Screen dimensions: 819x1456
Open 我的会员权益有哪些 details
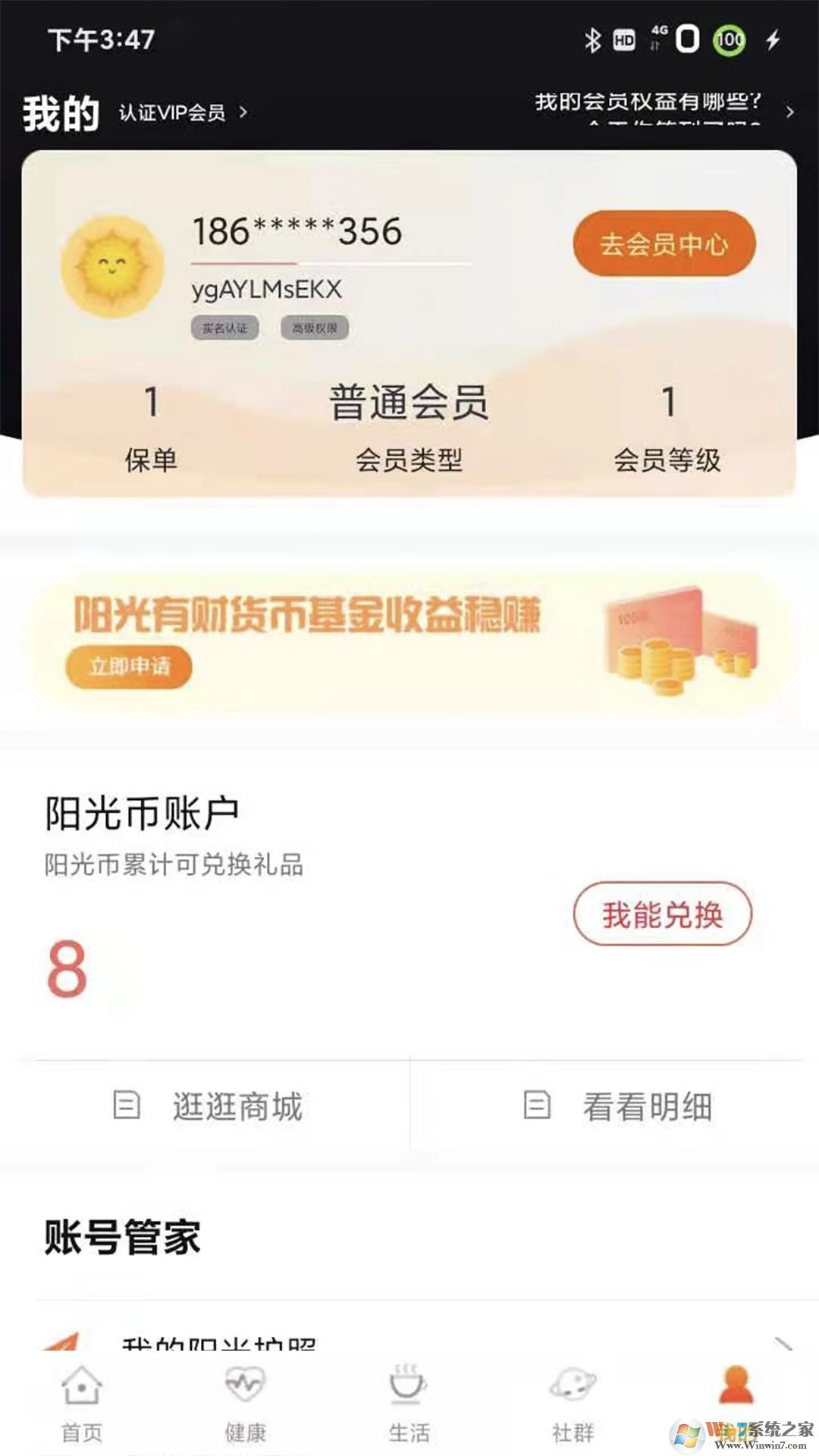click(x=648, y=101)
